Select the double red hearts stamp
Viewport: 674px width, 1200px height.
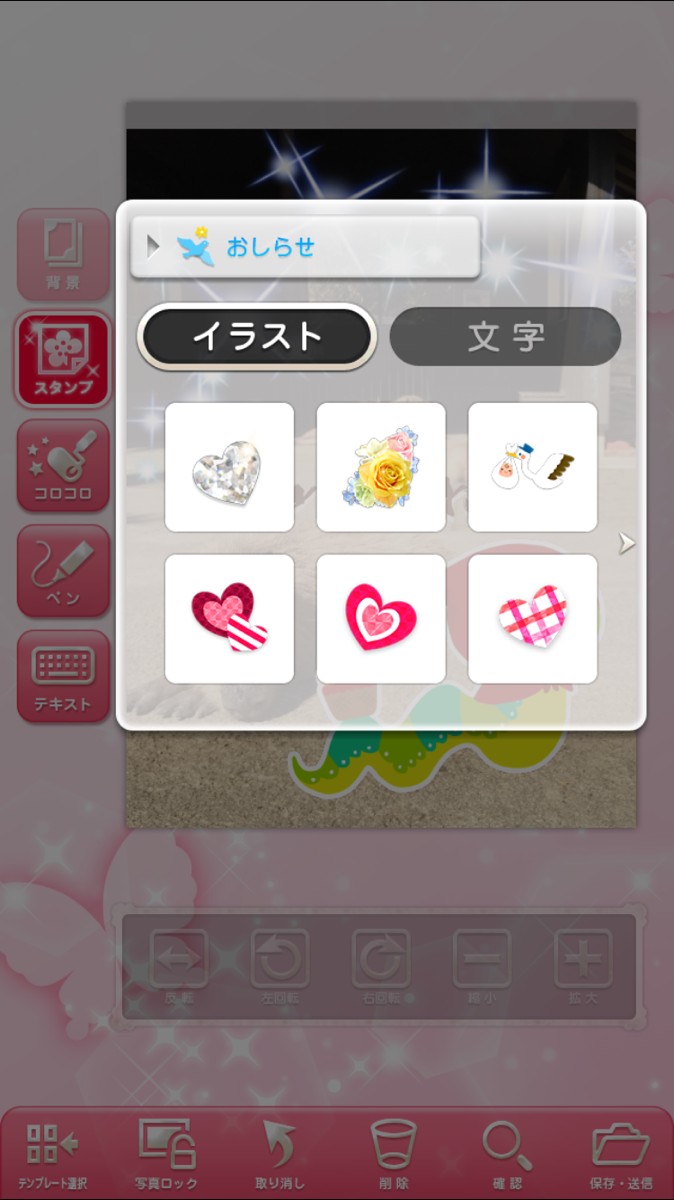[229, 618]
